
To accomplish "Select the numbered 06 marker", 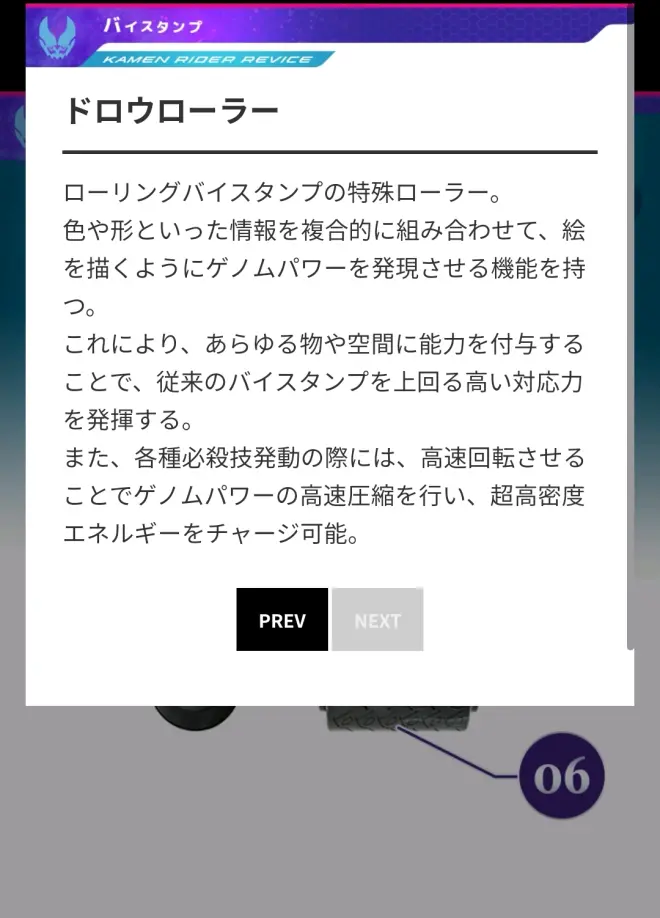I will click(x=562, y=777).
